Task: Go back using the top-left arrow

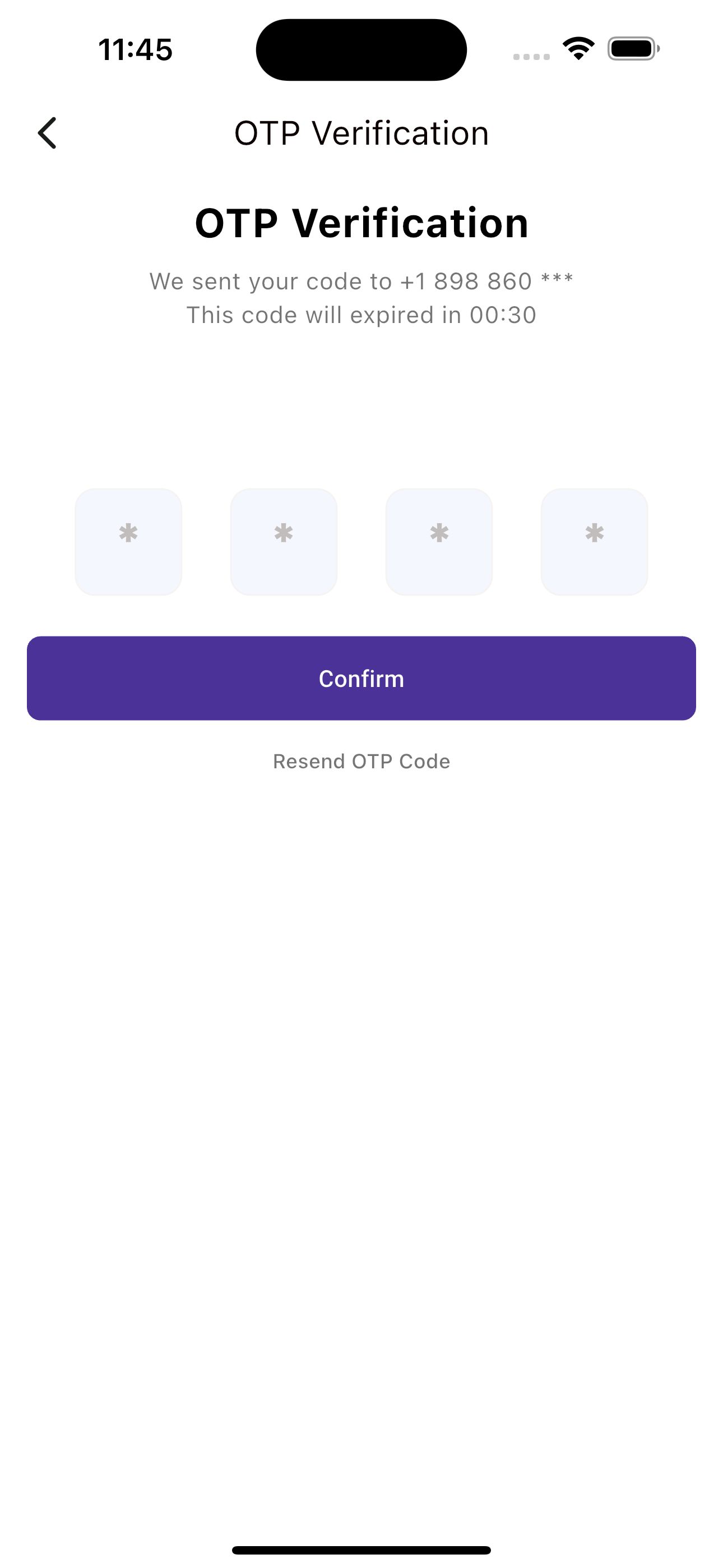Action: pos(48,133)
